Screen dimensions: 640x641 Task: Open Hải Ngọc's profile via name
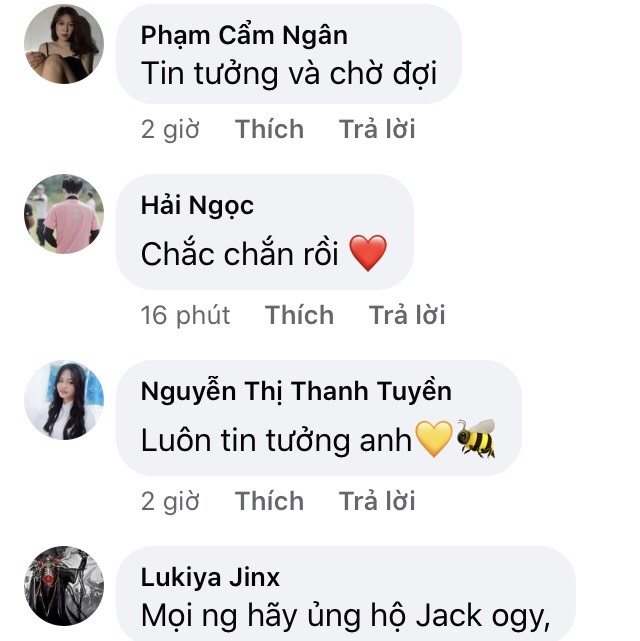pyautogui.click(x=197, y=206)
